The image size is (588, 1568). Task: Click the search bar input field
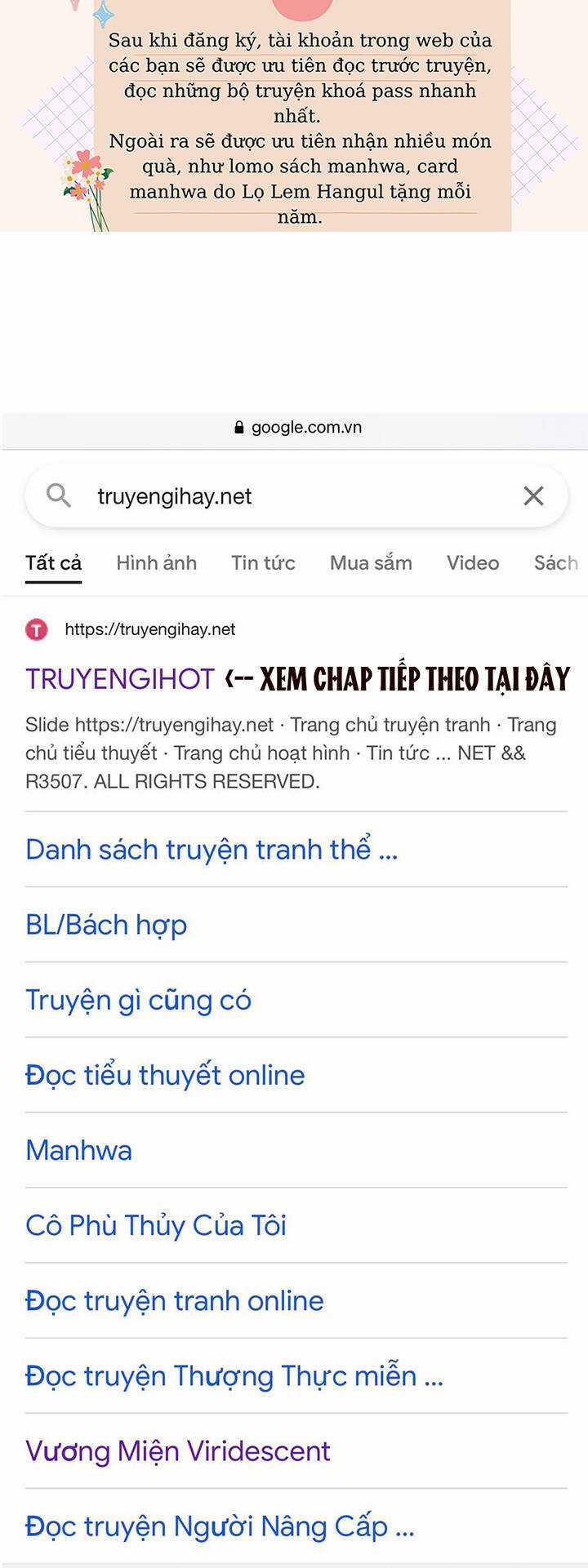pos(245,495)
